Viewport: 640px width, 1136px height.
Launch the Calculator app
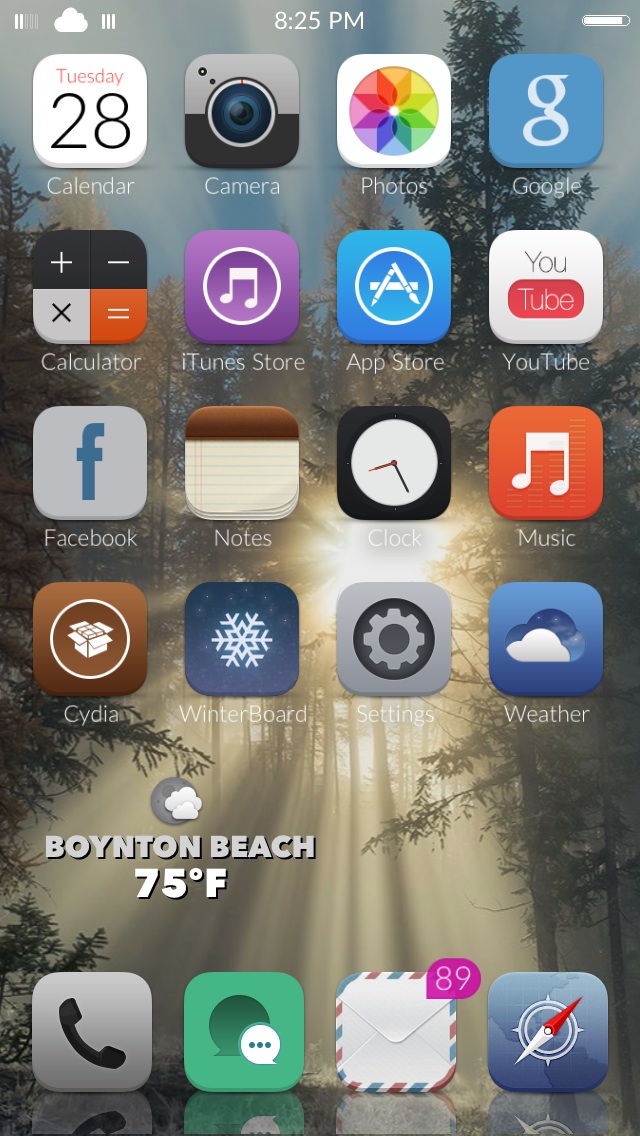[90, 287]
